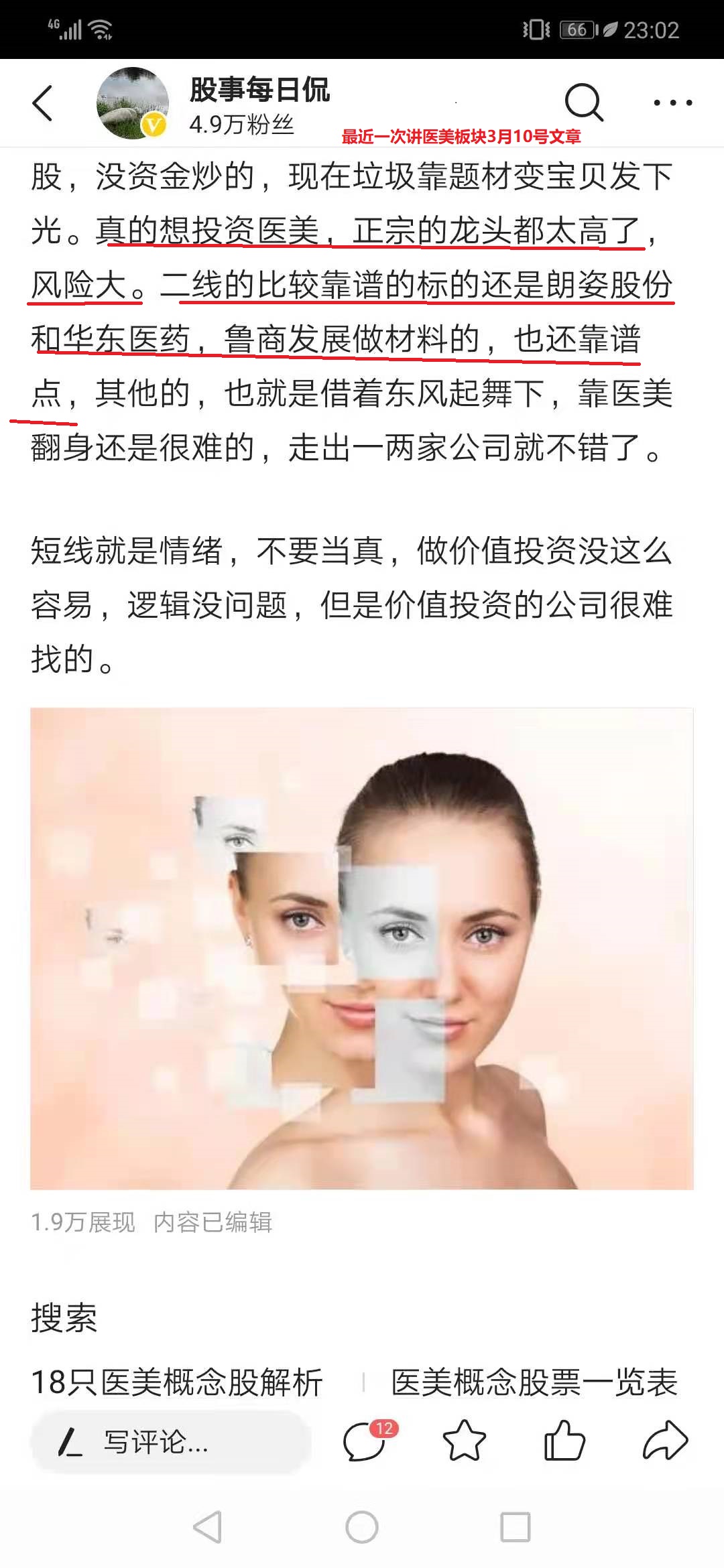
Task: Open the search magnifier icon
Action: [x=584, y=103]
